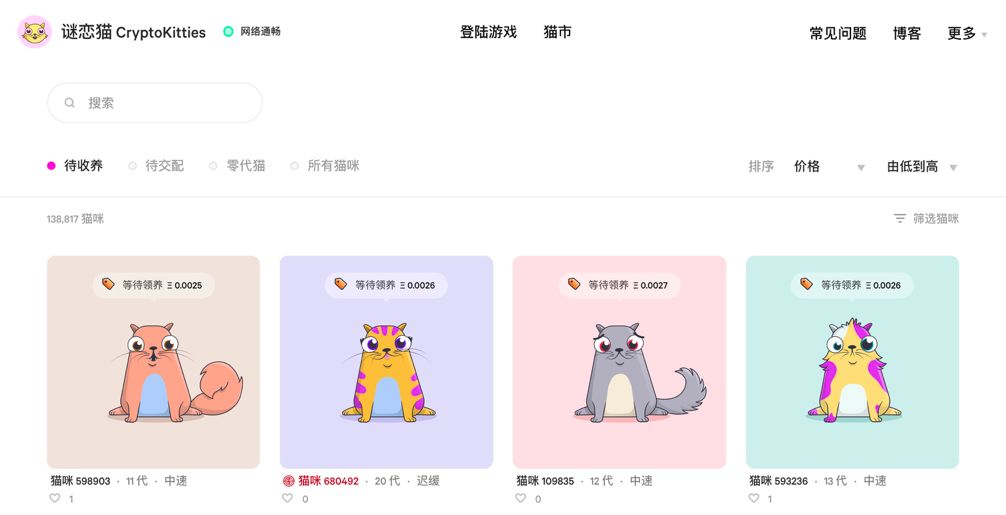Like 猫咪 598903 with the heart icon
Screen dimensions: 1006x515
coord(55,498)
